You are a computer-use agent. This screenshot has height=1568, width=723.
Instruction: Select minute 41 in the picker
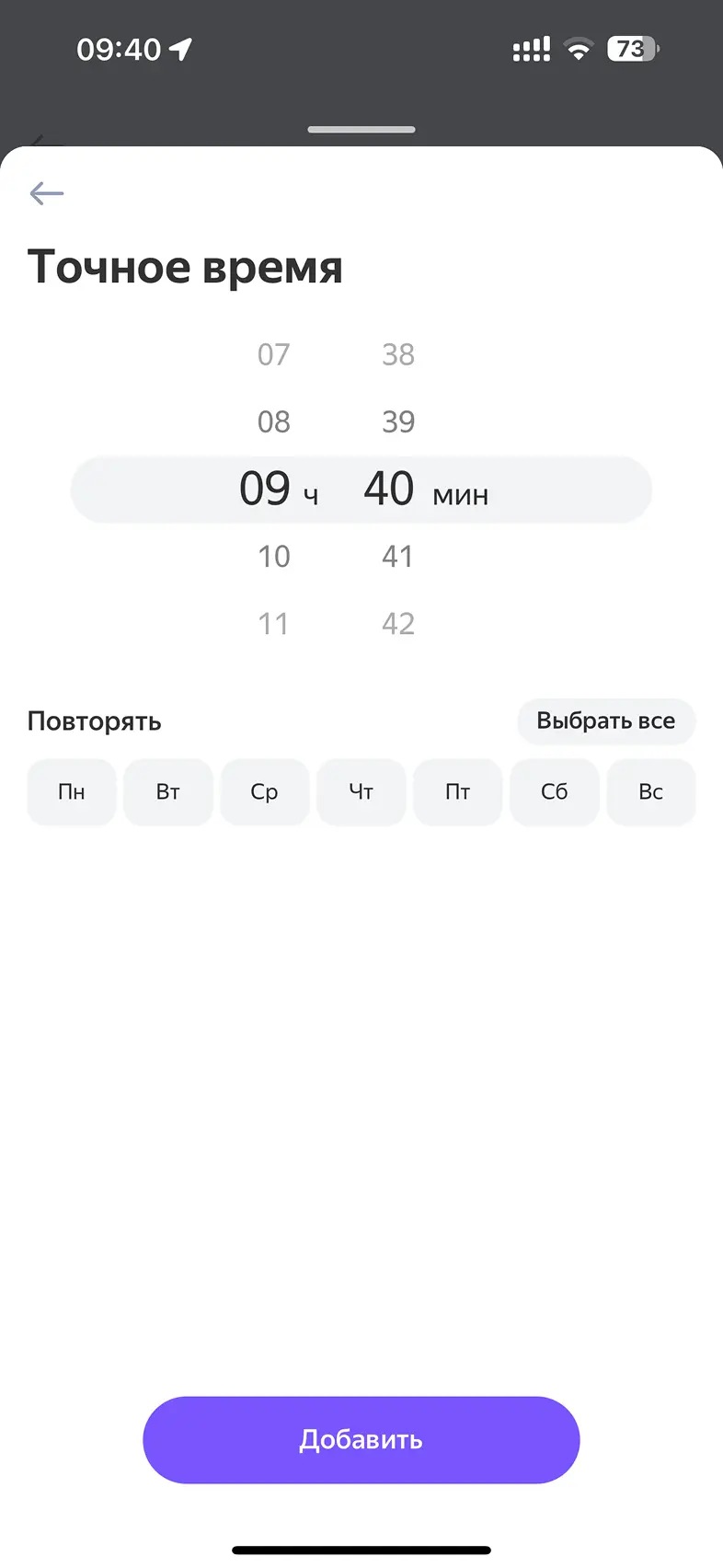(398, 556)
